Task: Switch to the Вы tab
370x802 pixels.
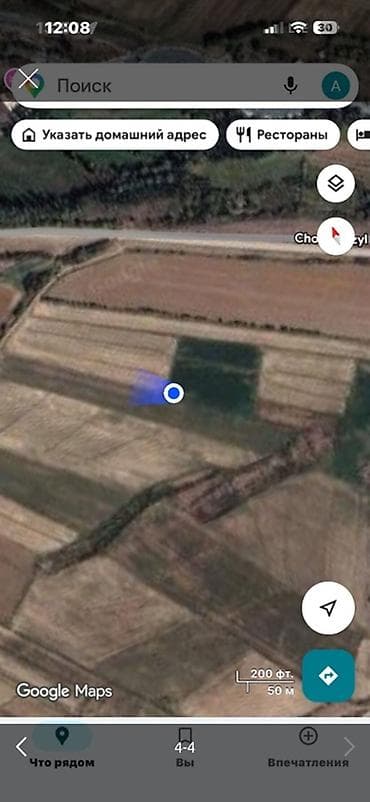Action: [x=185, y=749]
